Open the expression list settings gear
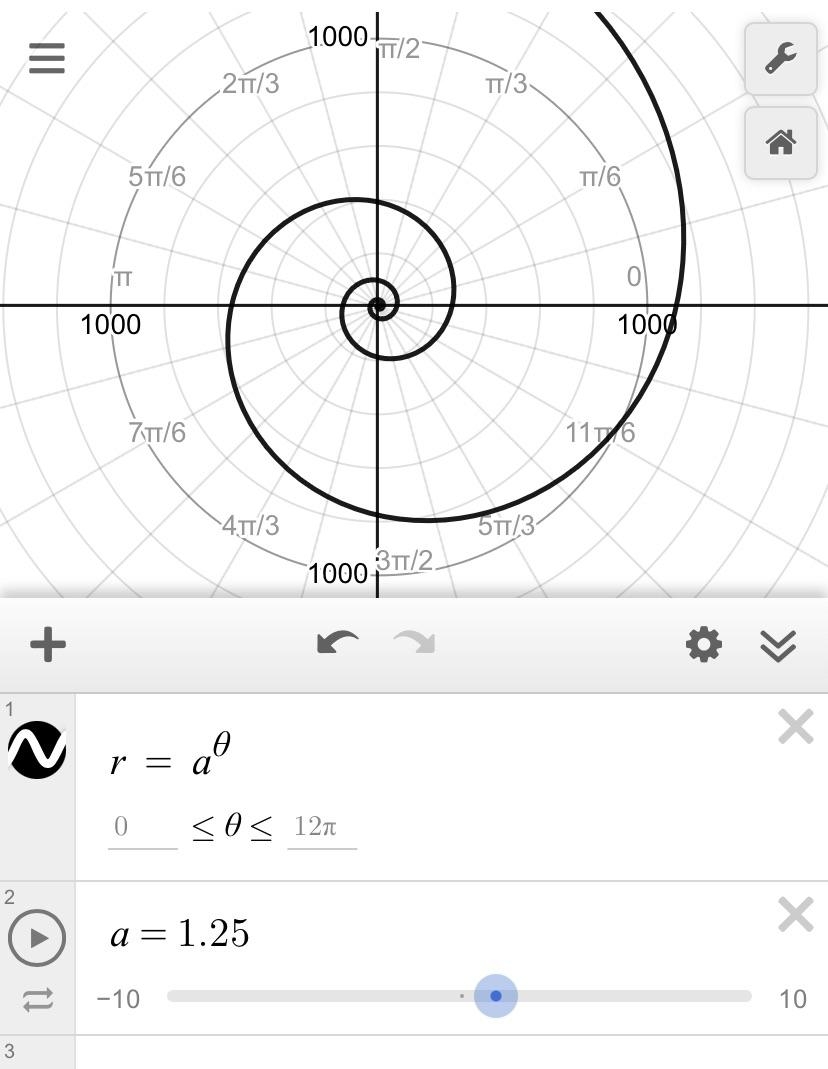 pyautogui.click(x=704, y=644)
